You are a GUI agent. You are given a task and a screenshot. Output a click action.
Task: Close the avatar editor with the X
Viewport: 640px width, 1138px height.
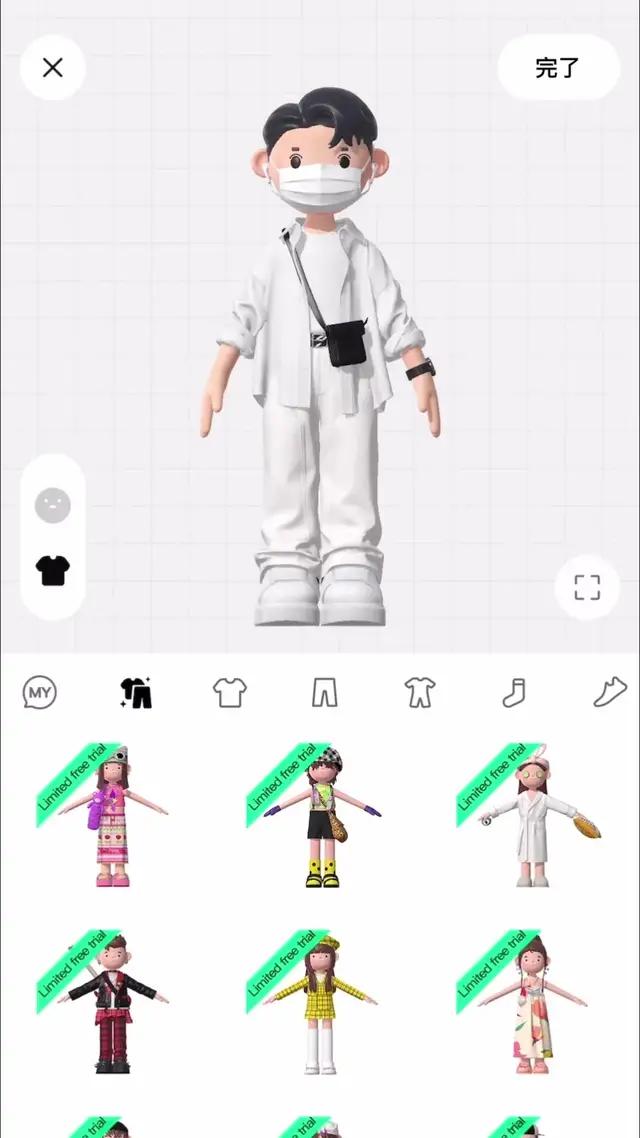point(53,67)
